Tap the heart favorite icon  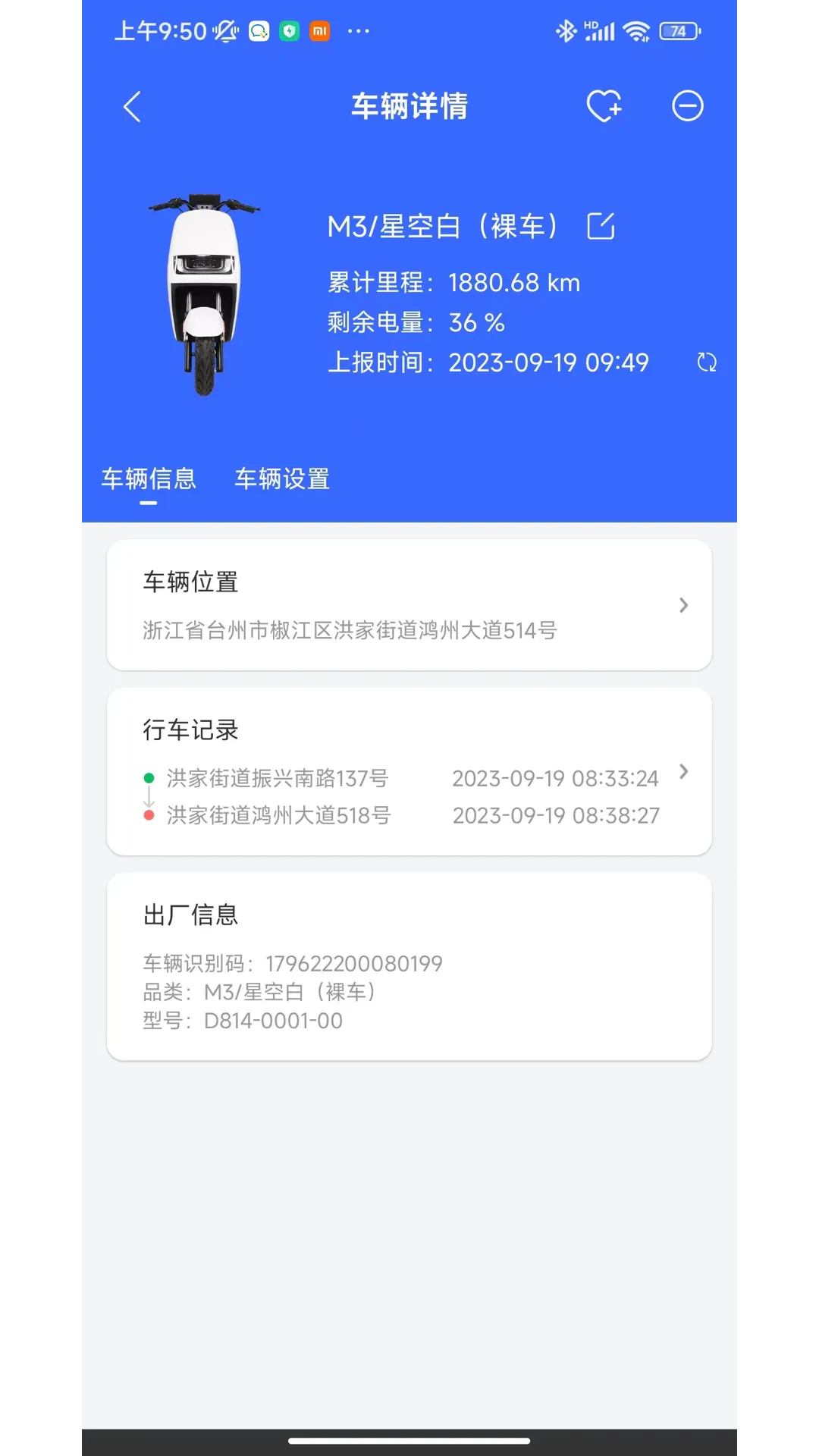coord(603,106)
